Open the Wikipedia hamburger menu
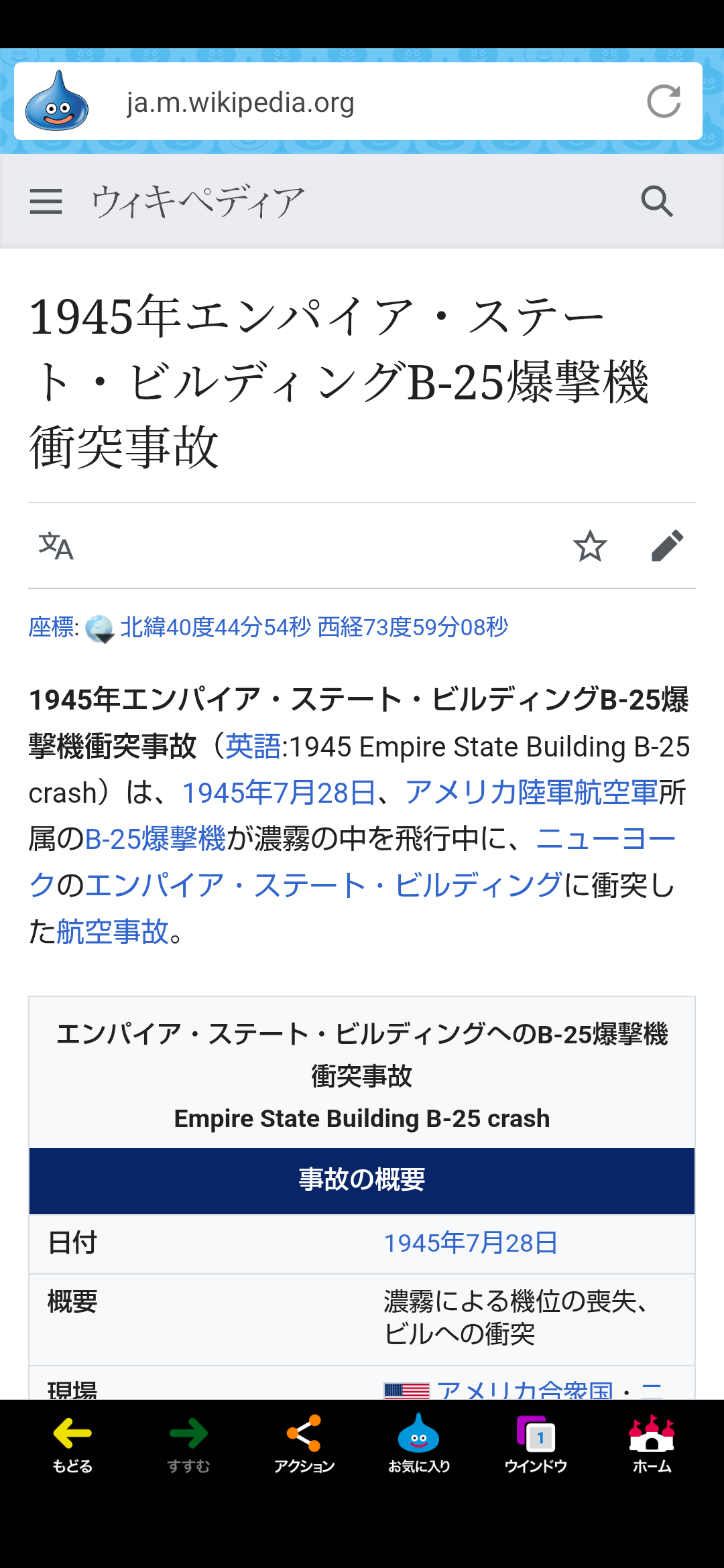This screenshot has height=1568, width=724. point(46,201)
